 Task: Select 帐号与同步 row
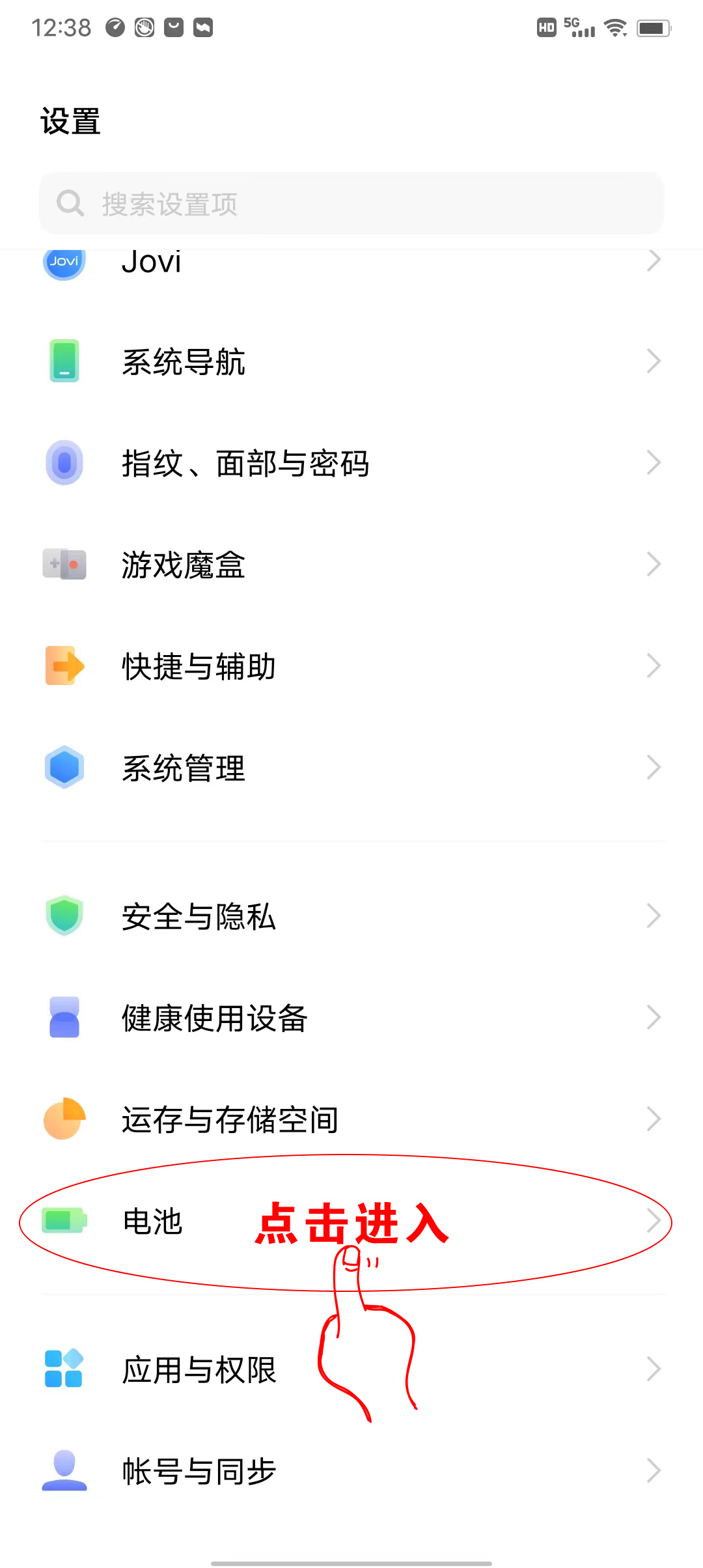(x=351, y=1471)
